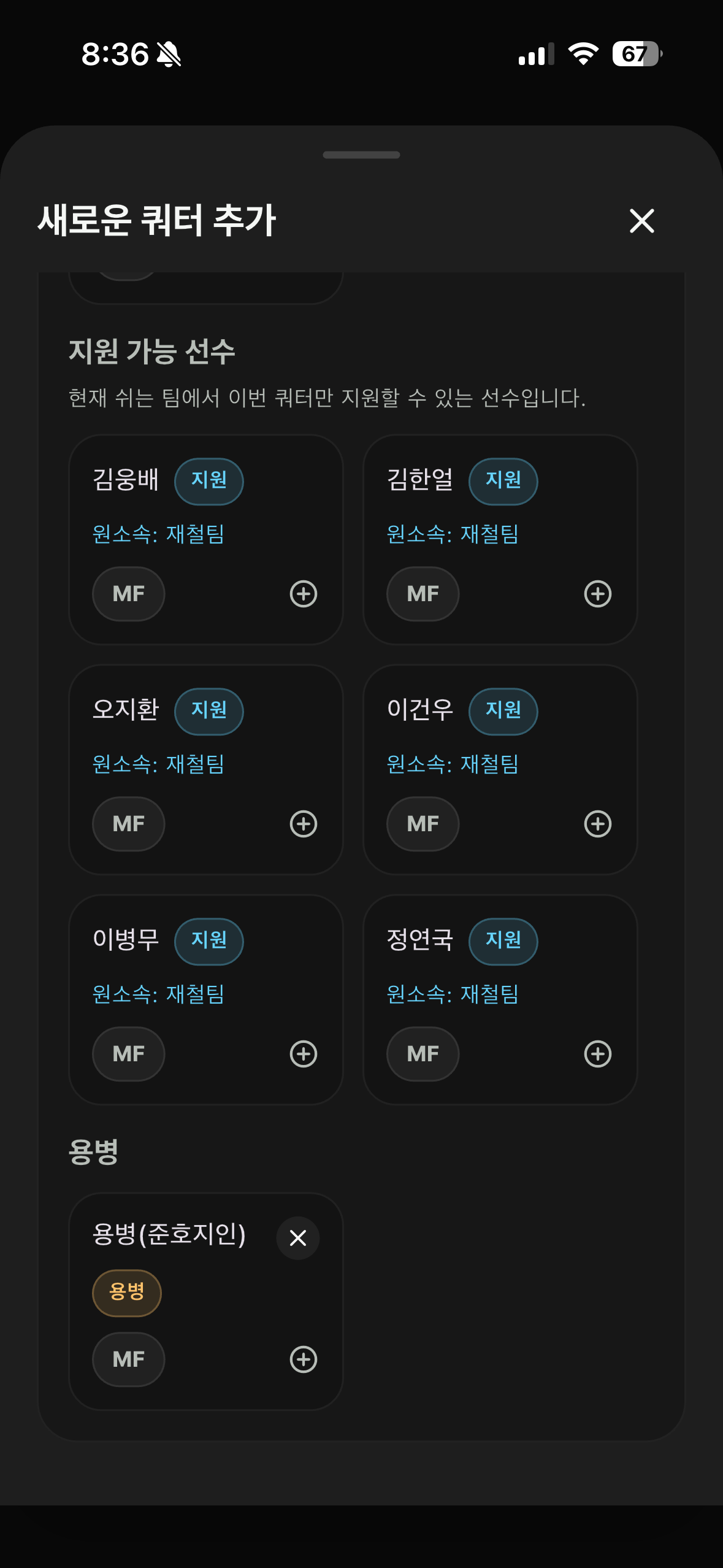Screen dimensions: 723x1568
Task: Add 이병무 via the plus icon
Action: (304, 1053)
